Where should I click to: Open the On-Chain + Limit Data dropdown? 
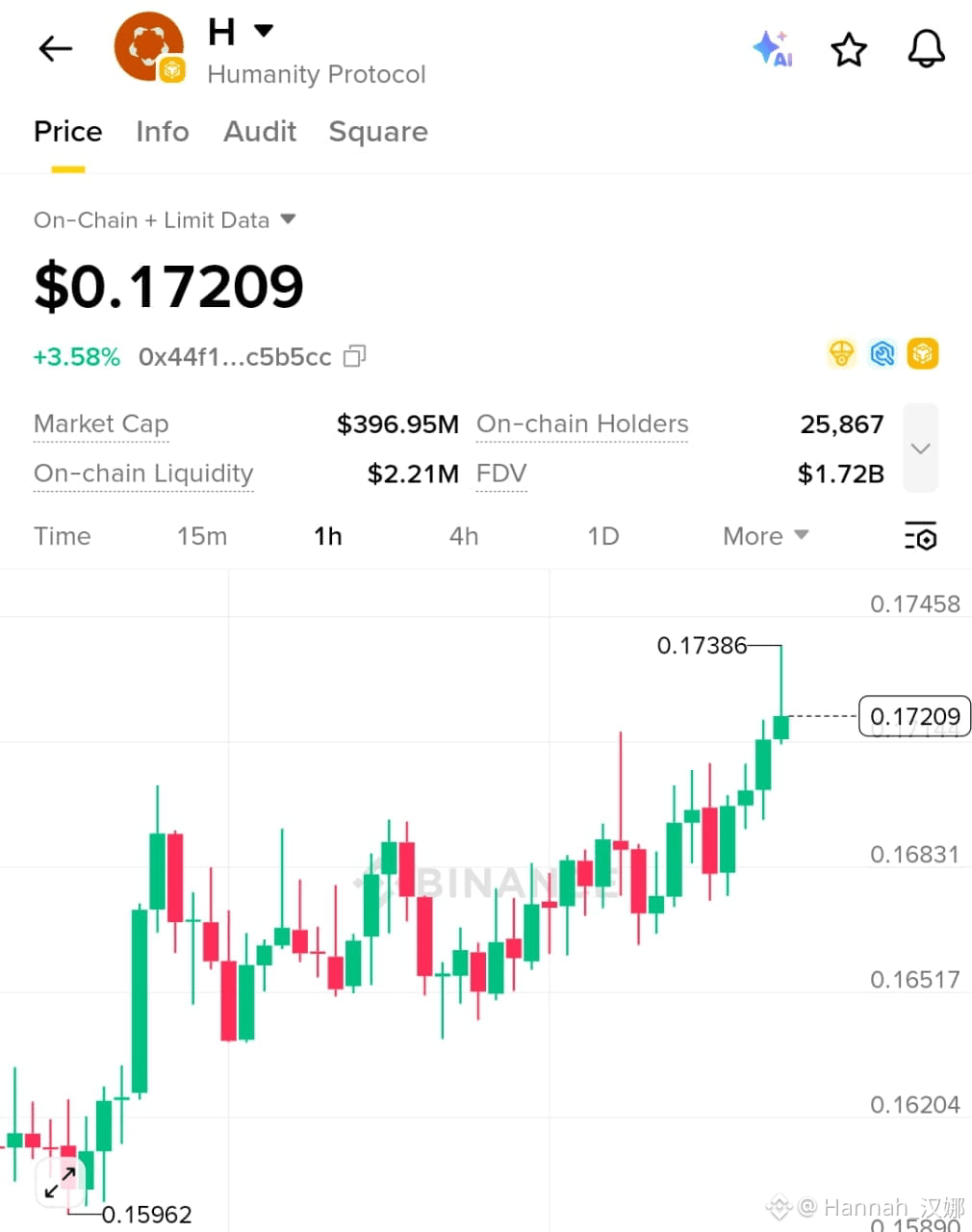coord(166,219)
